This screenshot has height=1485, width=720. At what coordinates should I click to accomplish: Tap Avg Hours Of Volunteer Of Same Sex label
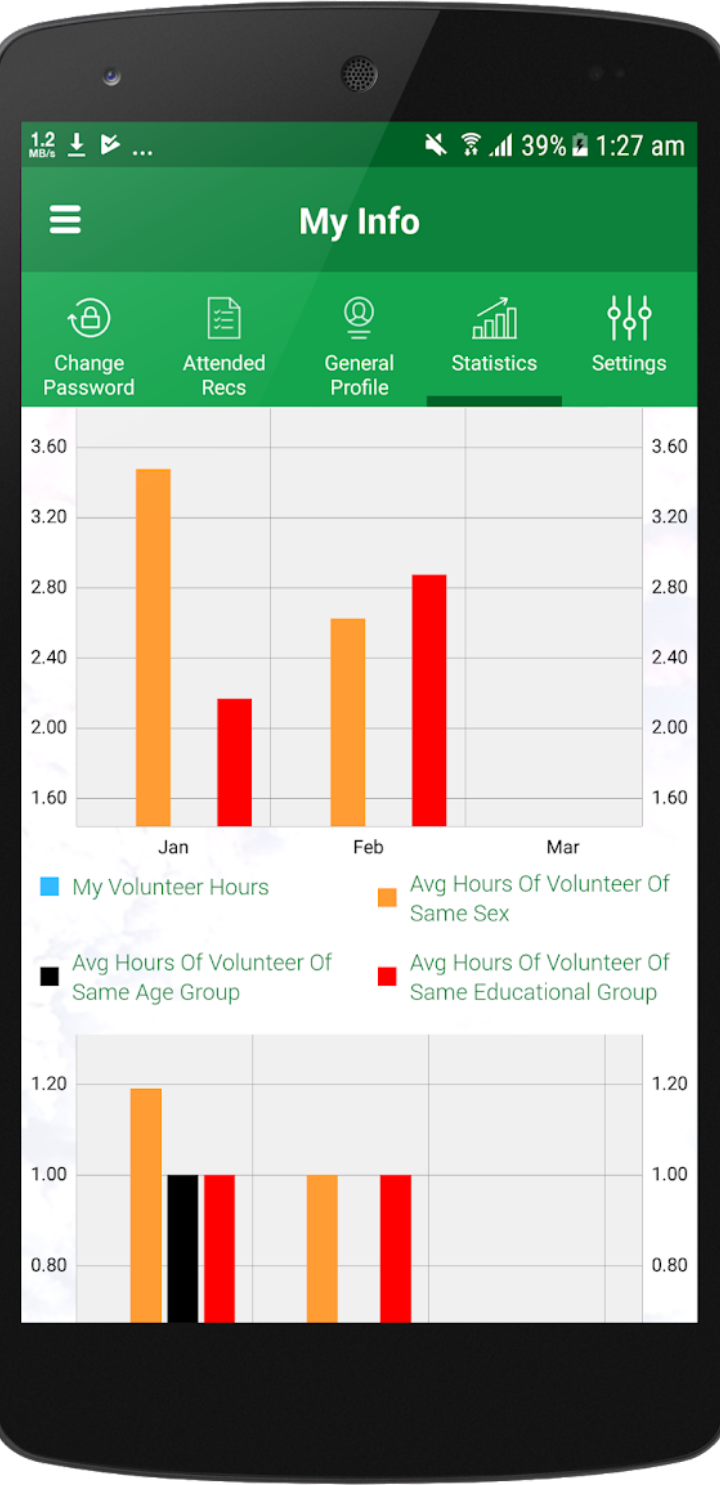point(538,897)
